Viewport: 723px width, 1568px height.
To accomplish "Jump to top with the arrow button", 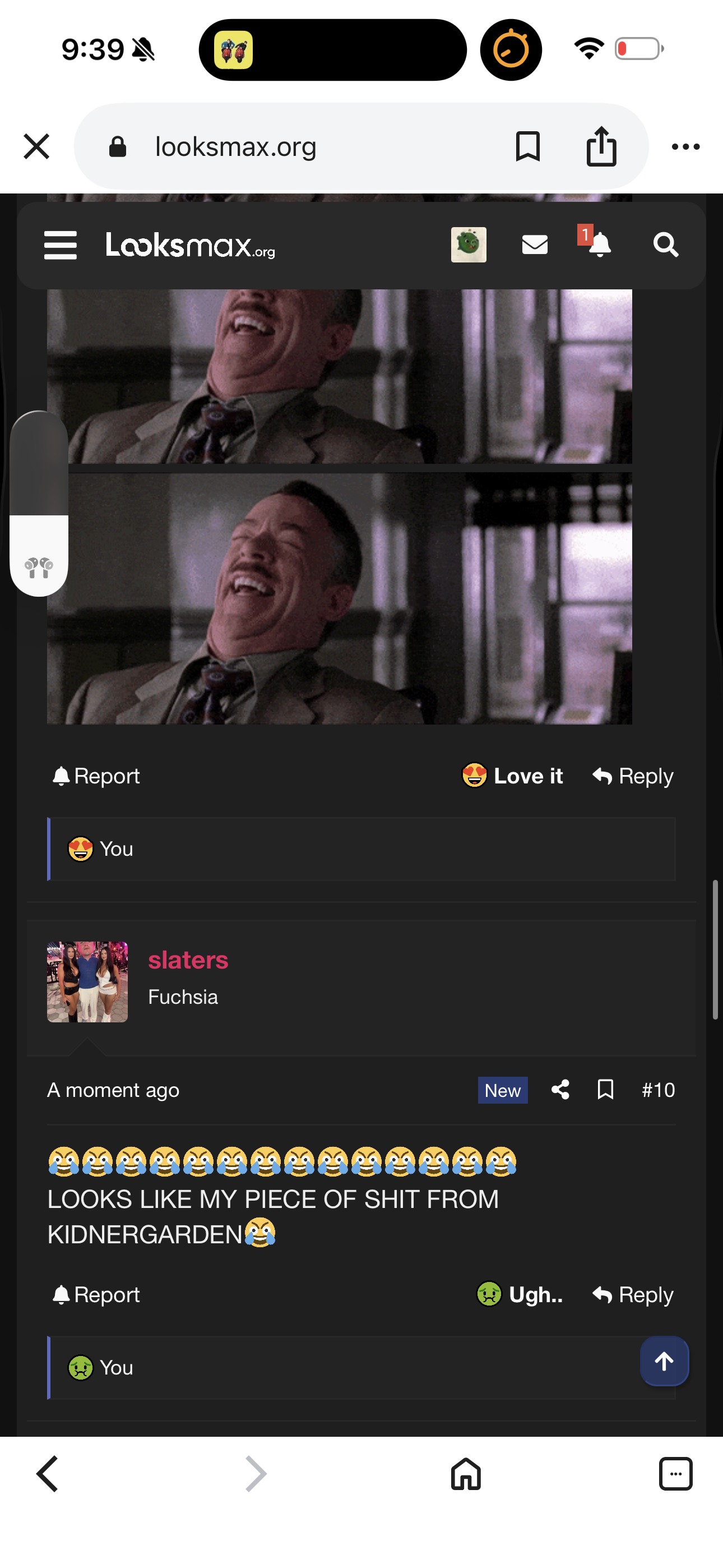I will click(x=664, y=1361).
